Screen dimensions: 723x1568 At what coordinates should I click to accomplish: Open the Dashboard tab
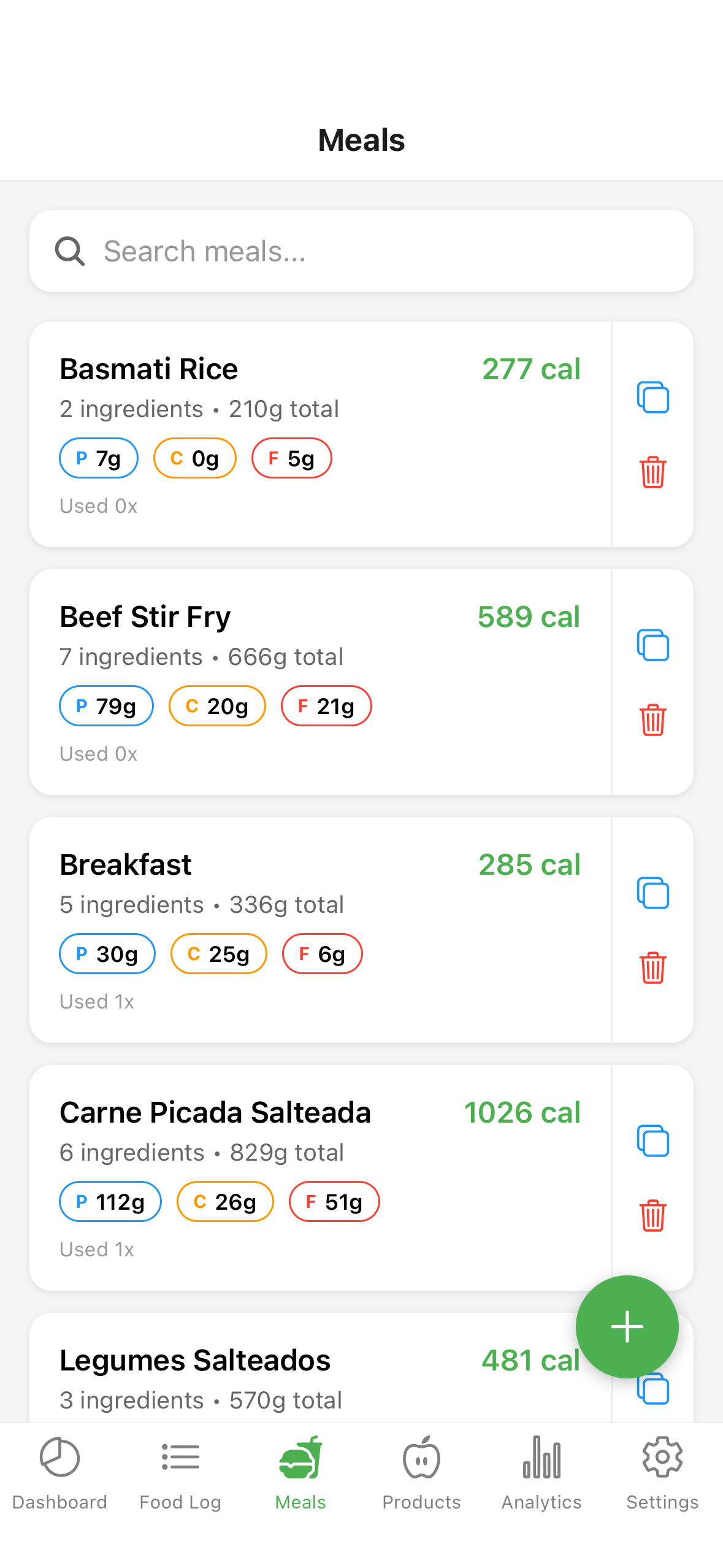pos(59,1472)
